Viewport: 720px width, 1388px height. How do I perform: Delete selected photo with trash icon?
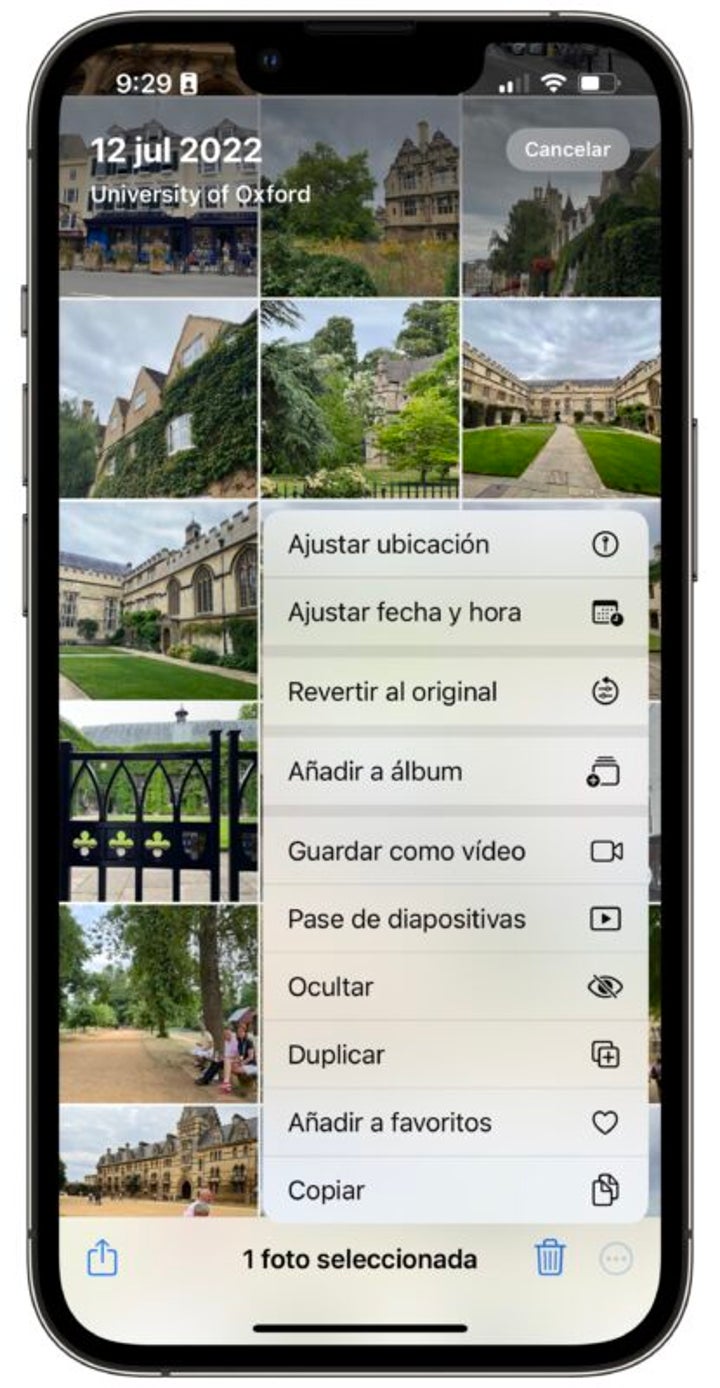[x=550, y=1258]
